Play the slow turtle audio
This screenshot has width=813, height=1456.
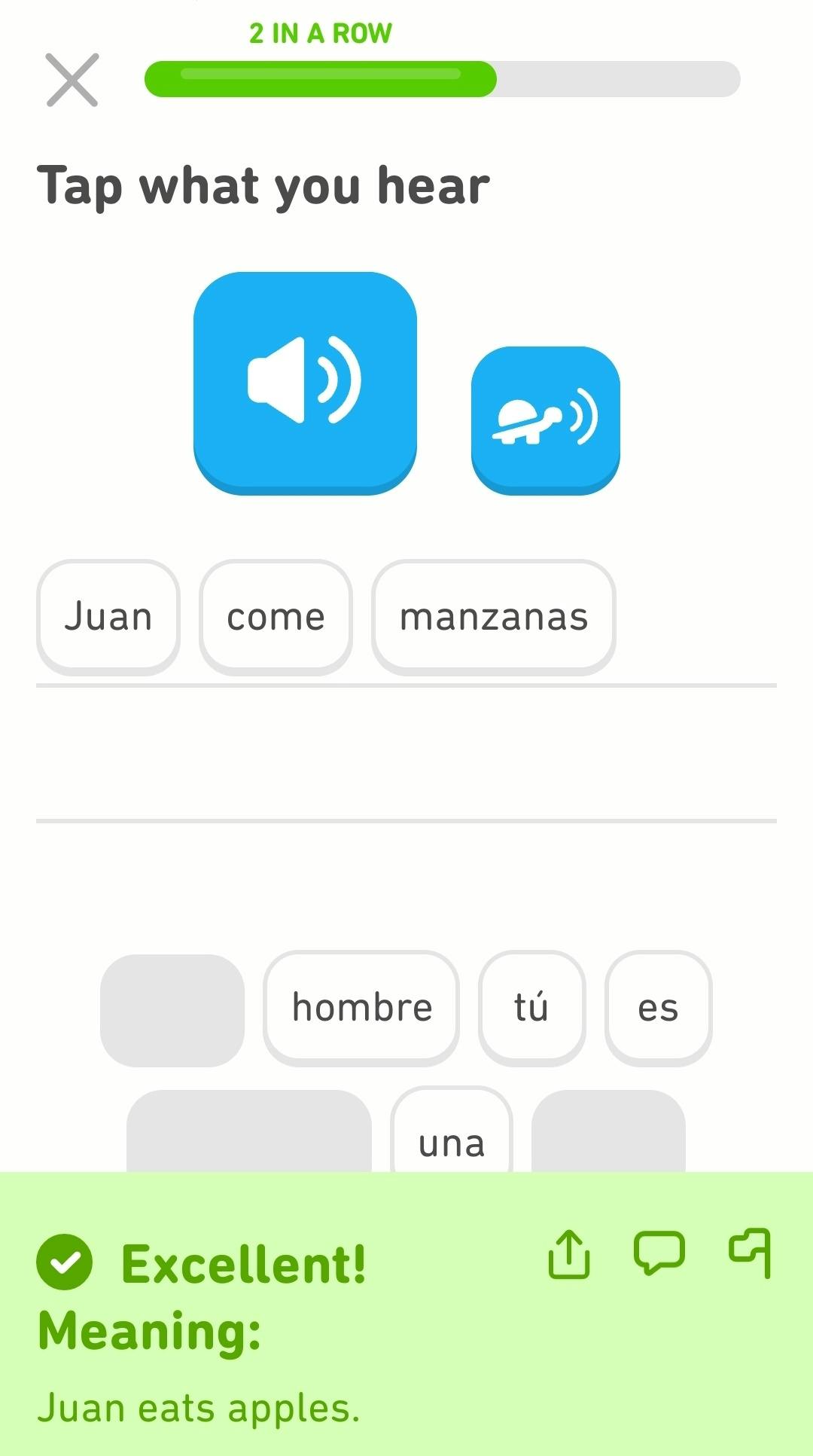click(x=545, y=419)
